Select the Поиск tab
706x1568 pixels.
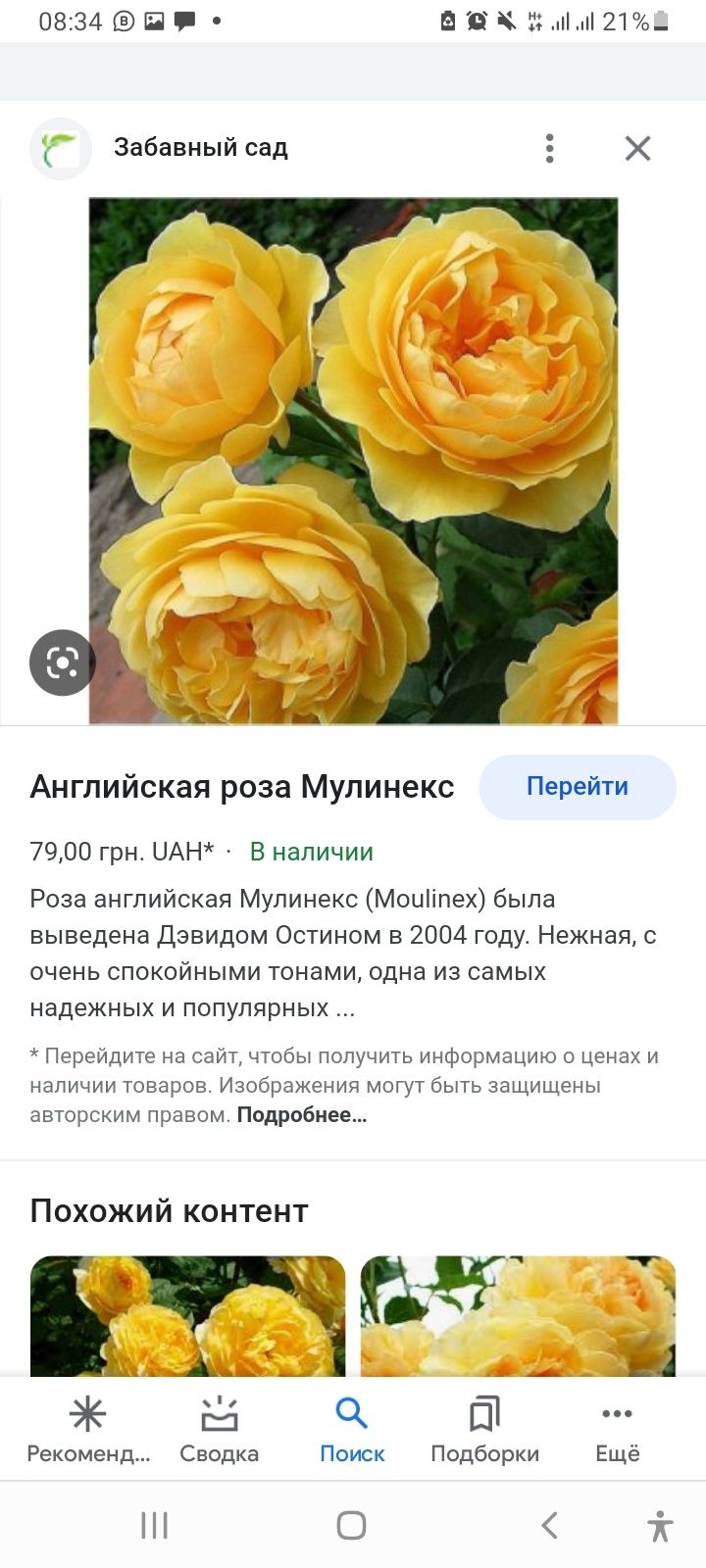pos(352,1431)
